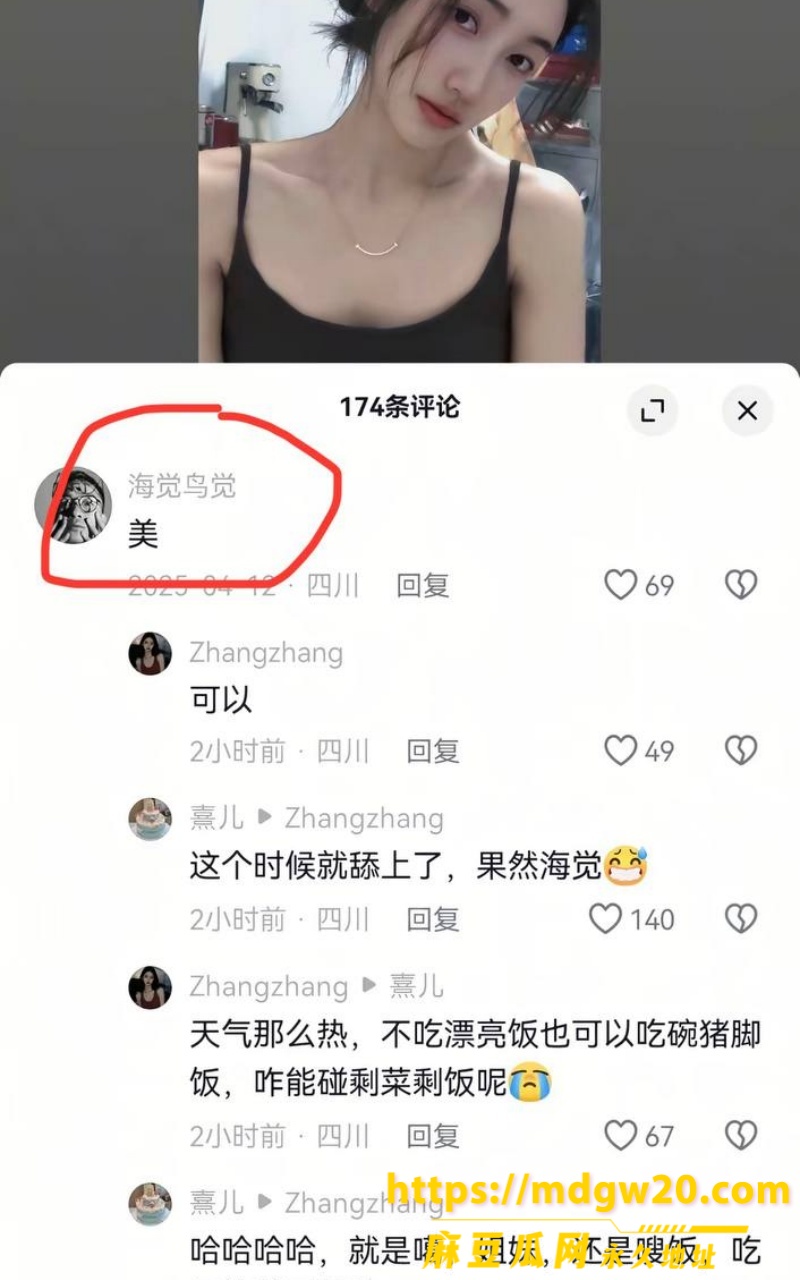Screen dimensions: 800x1280
Task: Like 海觉鸟觉's comment "美"
Action: pyautogui.click(x=621, y=585)
